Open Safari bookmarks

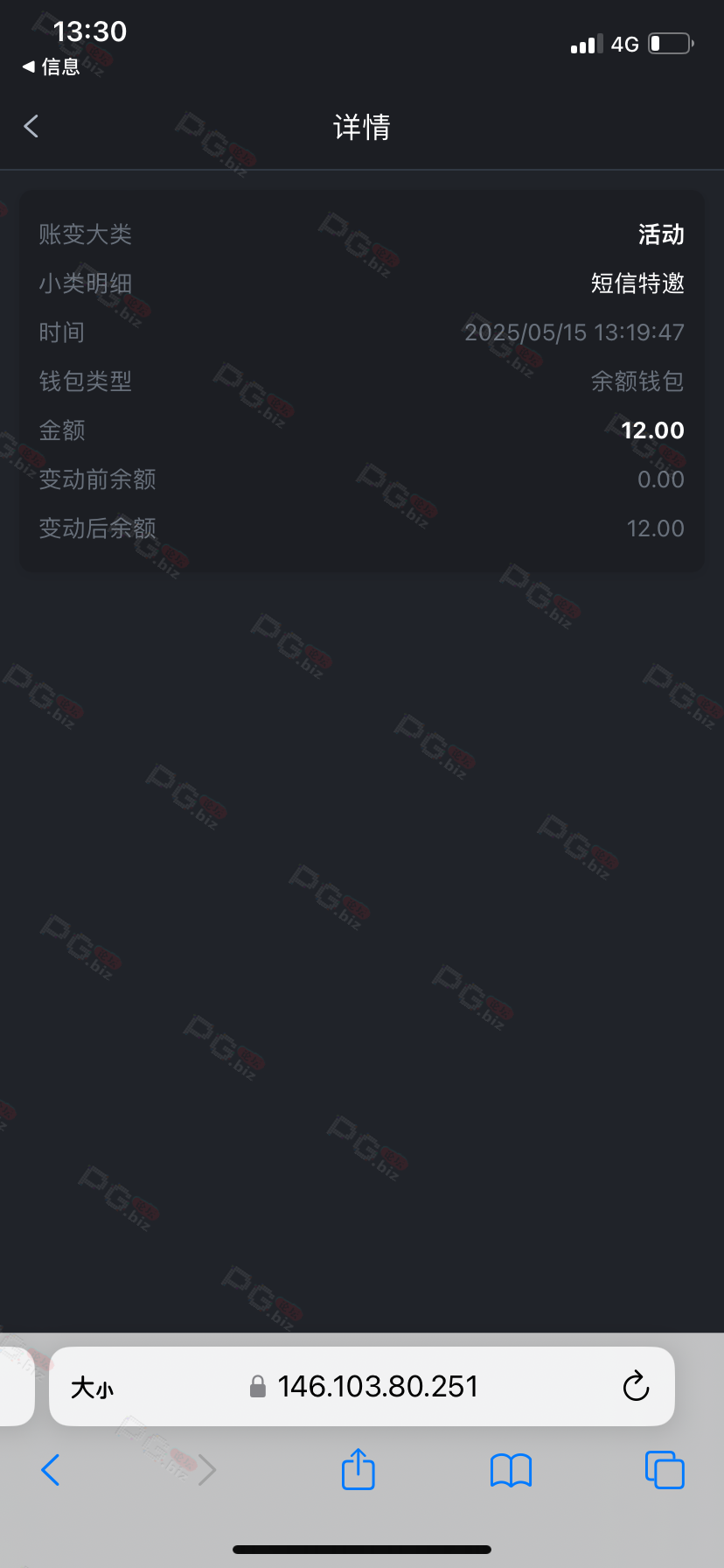click(x=512, y=1471)
